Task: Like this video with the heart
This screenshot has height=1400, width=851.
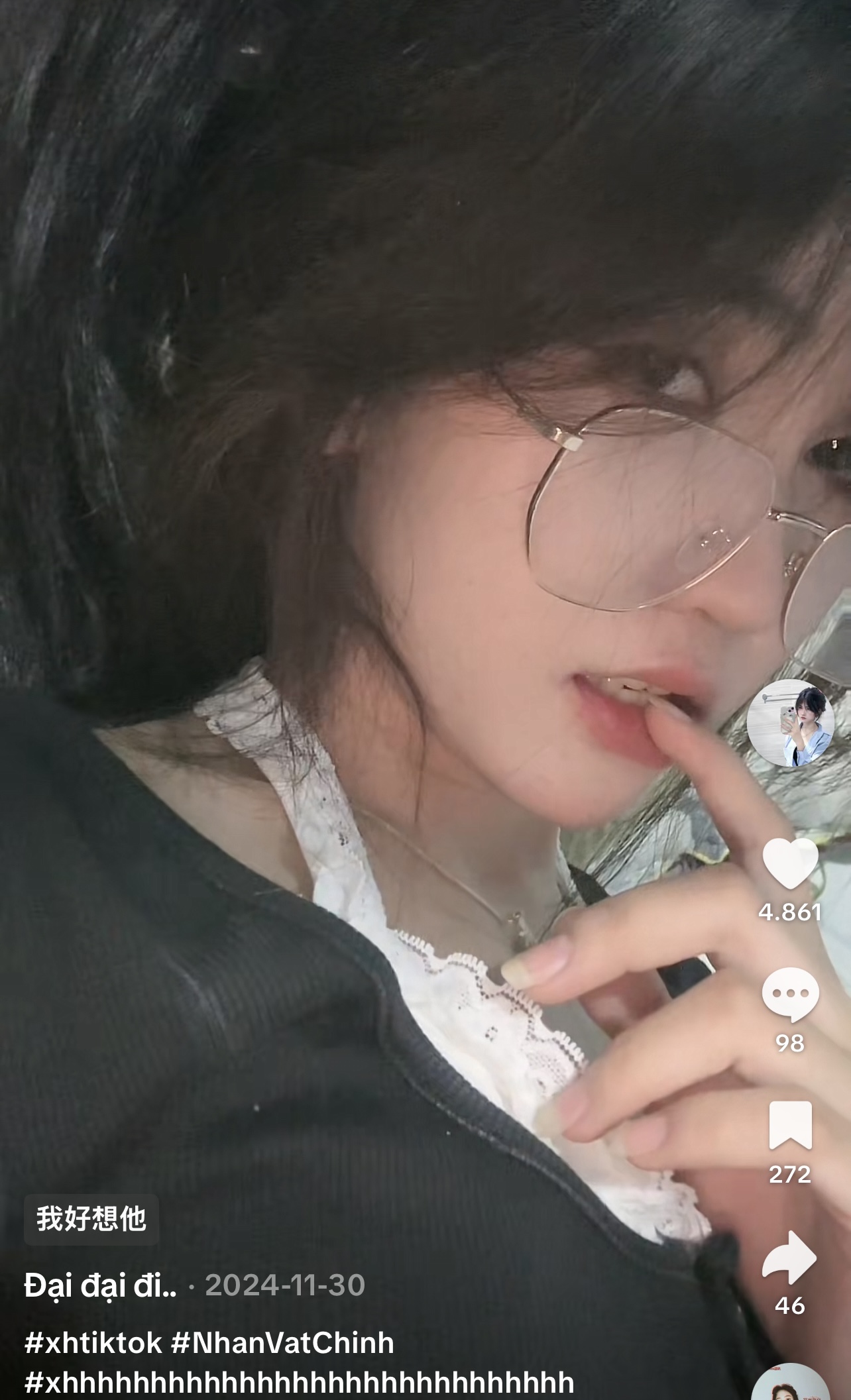Action: [790, 863]
